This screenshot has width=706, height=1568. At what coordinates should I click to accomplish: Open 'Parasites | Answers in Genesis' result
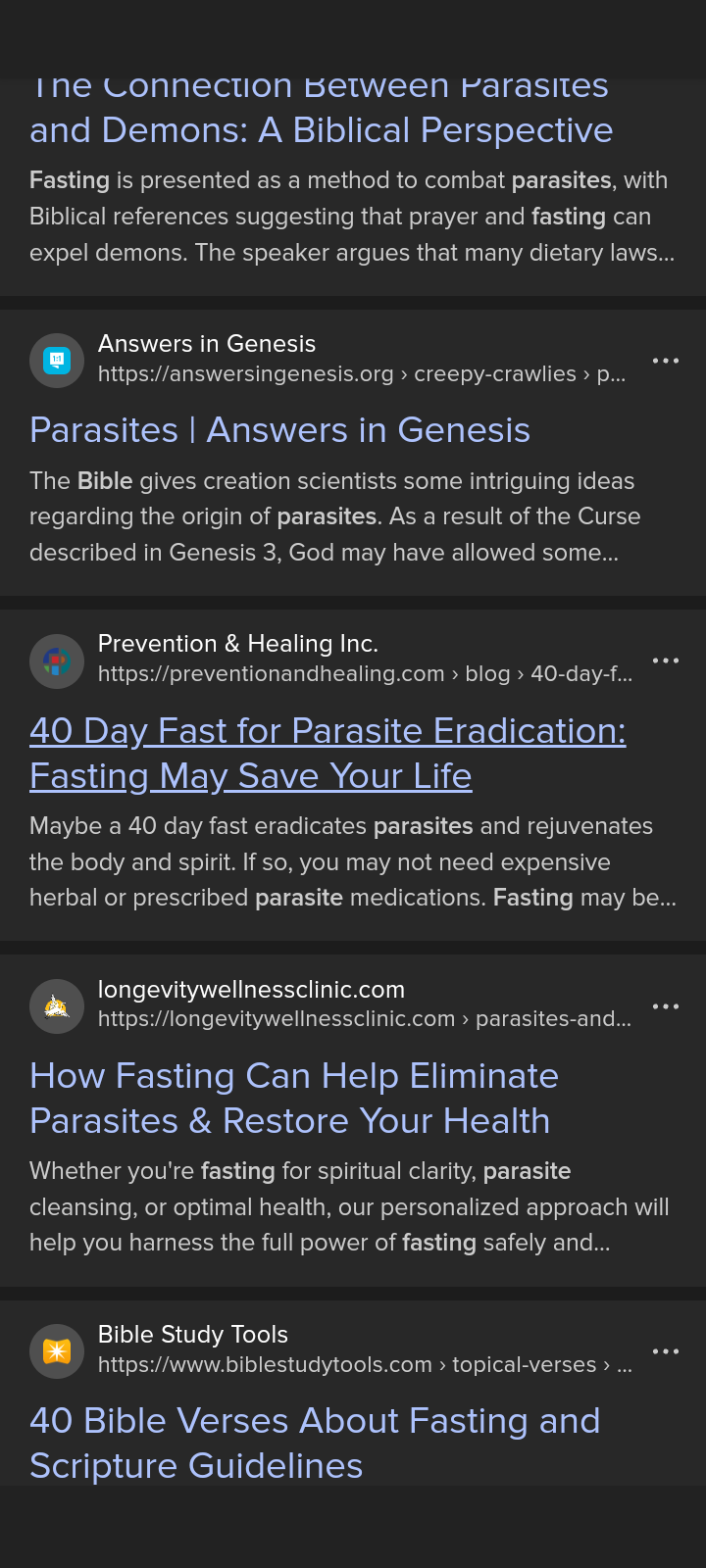tap(279, 430)
